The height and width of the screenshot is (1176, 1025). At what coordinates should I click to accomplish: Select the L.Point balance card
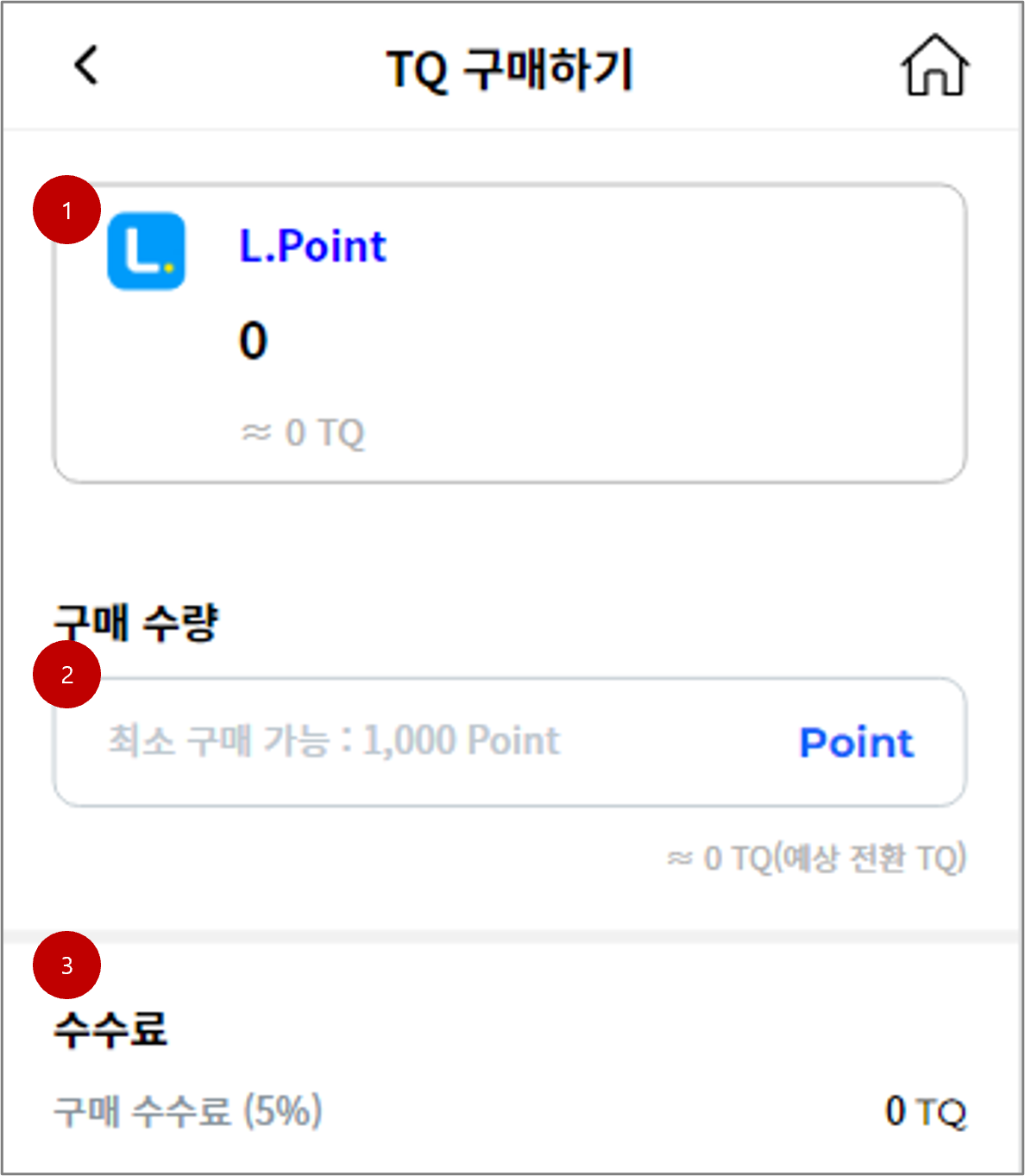coord(509,333)
